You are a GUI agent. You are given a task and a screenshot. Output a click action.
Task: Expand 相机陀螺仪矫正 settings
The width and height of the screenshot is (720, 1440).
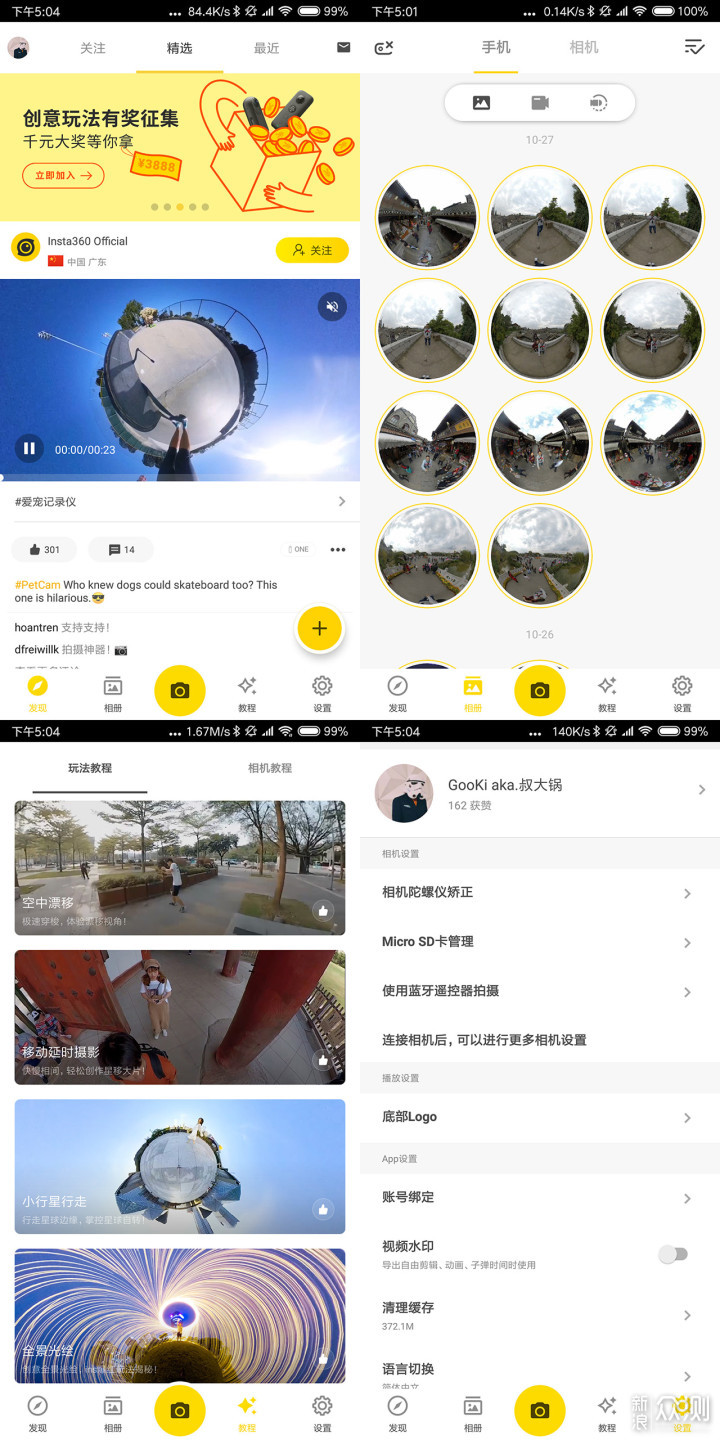538,893
